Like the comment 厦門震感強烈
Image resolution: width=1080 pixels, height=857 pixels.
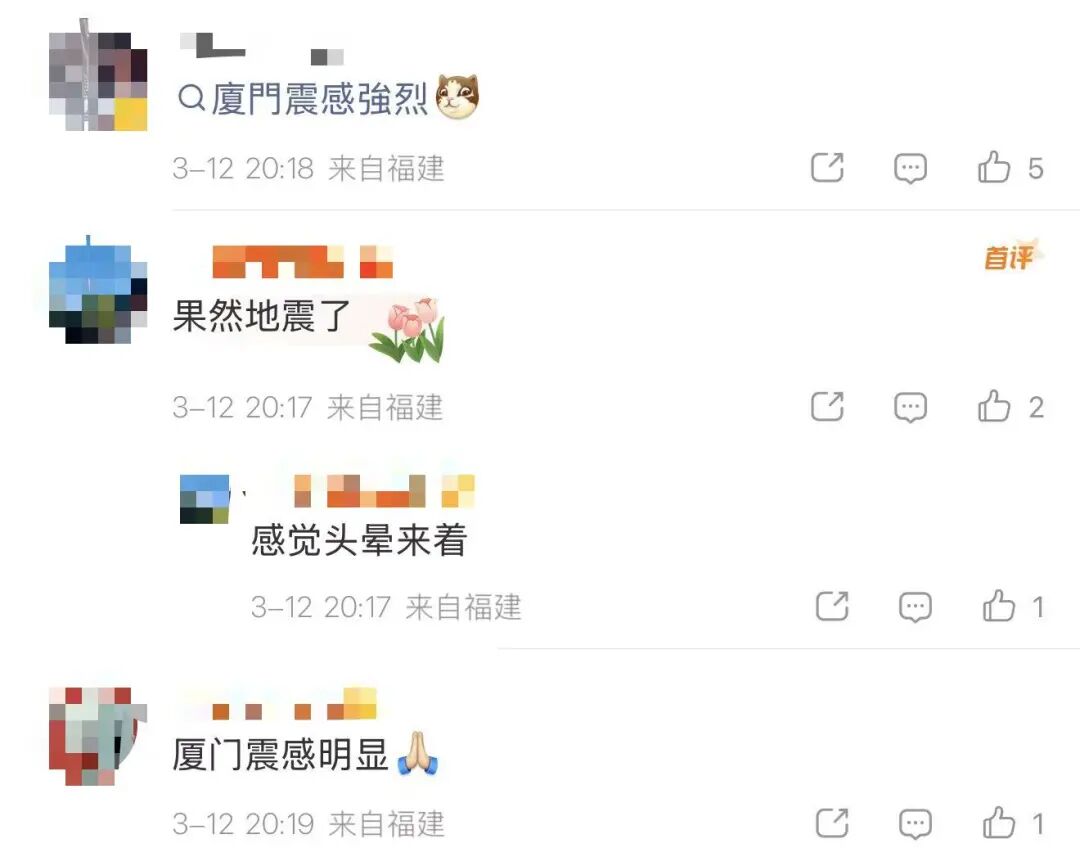click(x=994, y=168)
